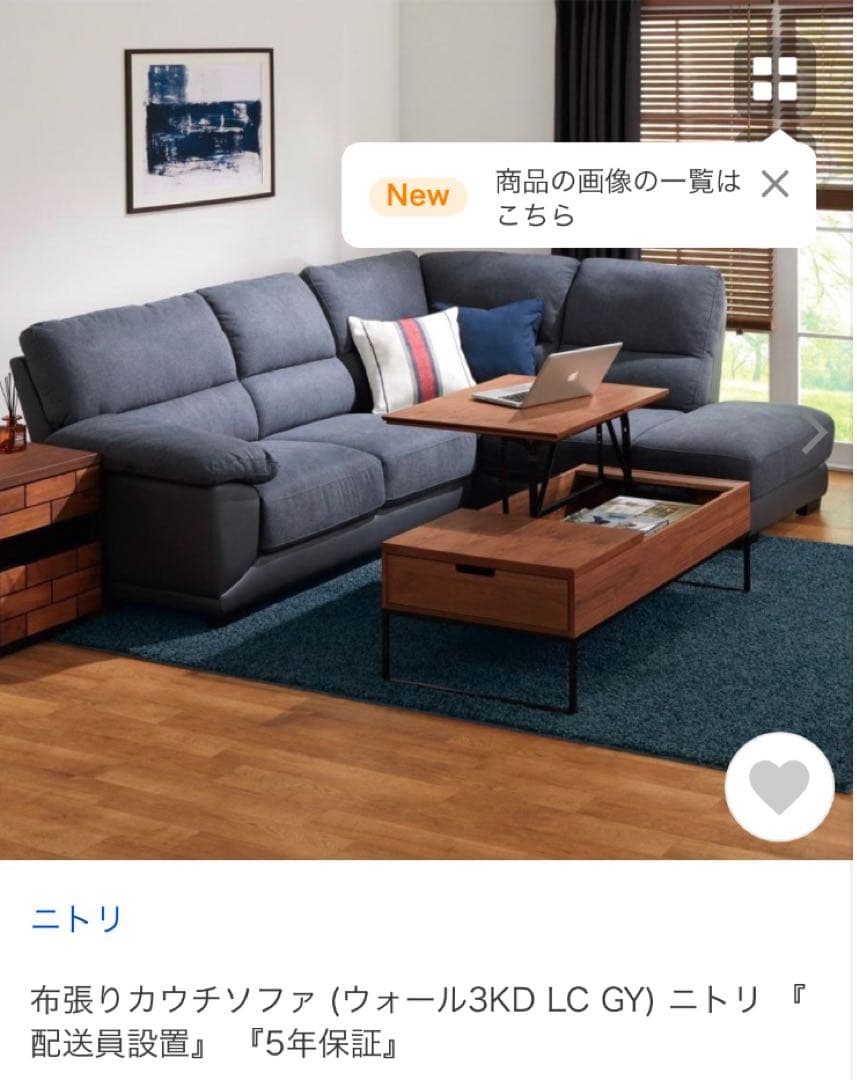The height and width of the screenshot is (1080, 857).
Task: Dismiss the New image list tooltip
Action: pos(775,184)
